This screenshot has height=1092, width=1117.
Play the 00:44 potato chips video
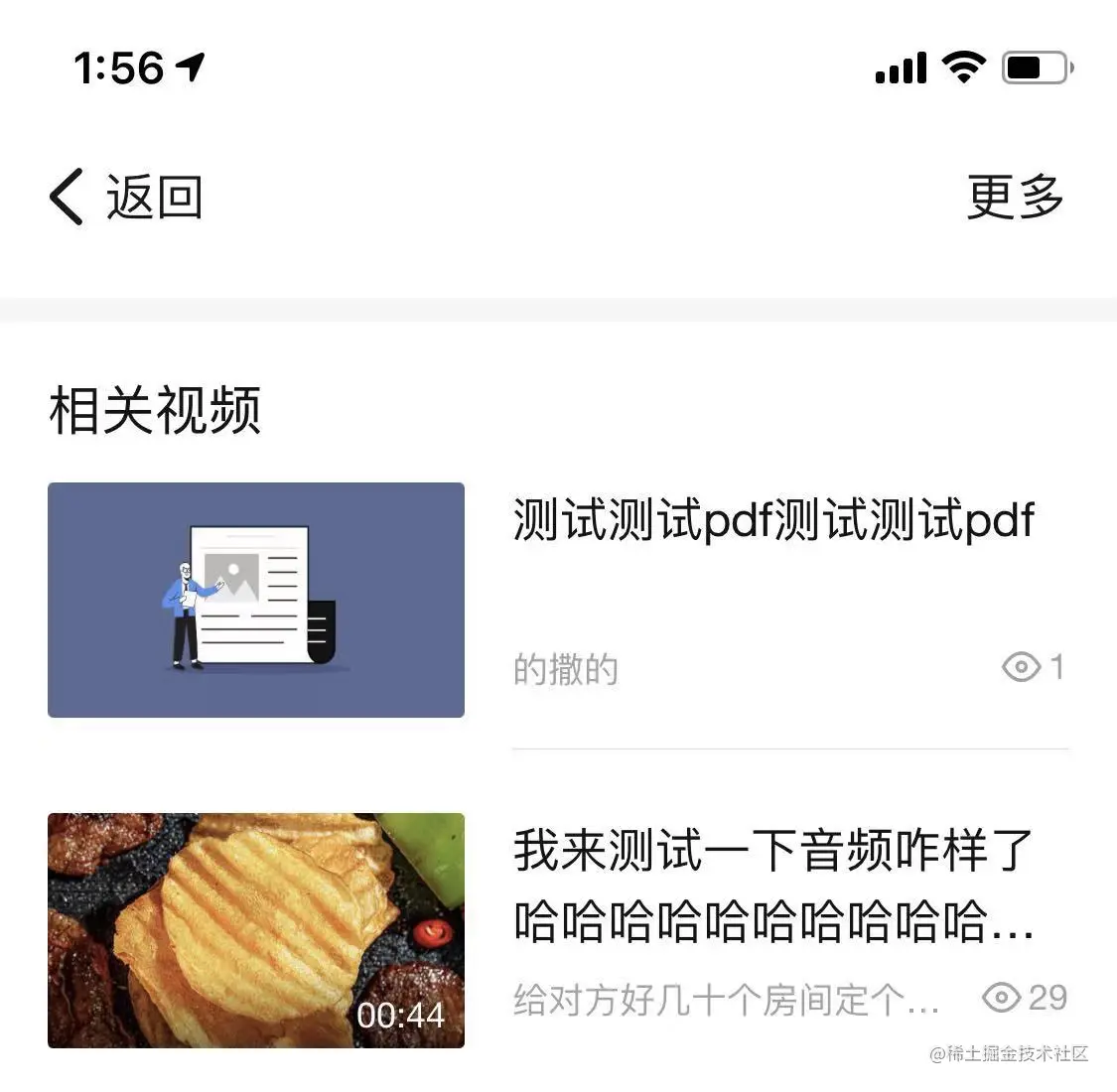click(x=256, y=930)
